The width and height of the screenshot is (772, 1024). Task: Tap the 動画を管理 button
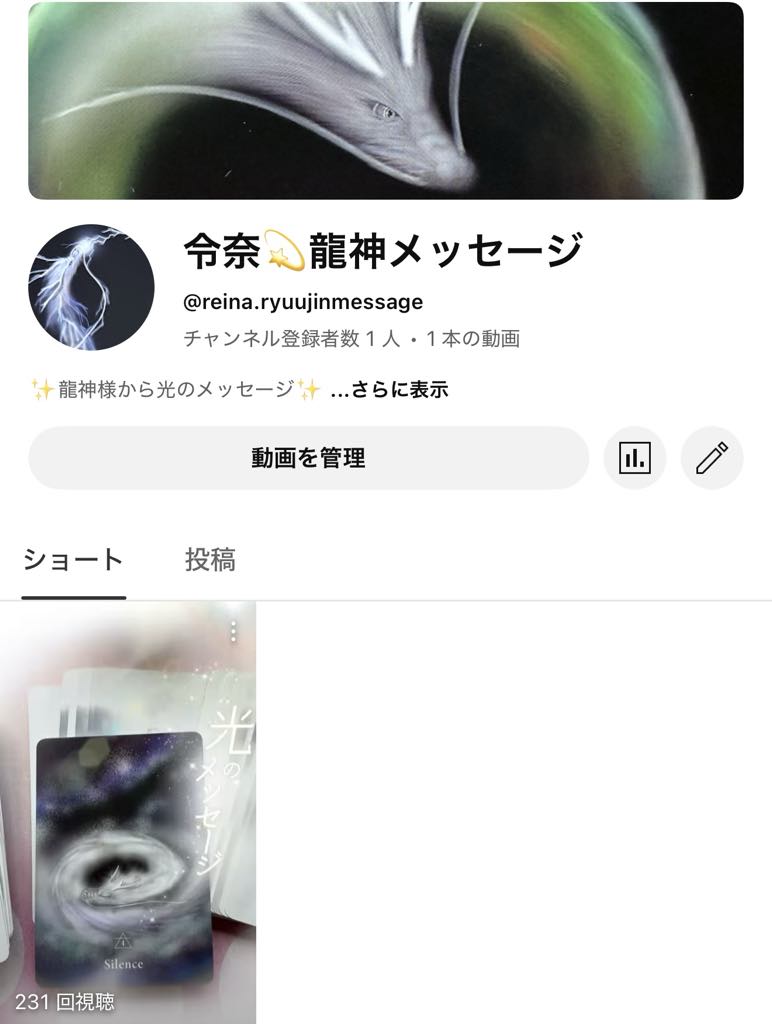tap(308, 458)
